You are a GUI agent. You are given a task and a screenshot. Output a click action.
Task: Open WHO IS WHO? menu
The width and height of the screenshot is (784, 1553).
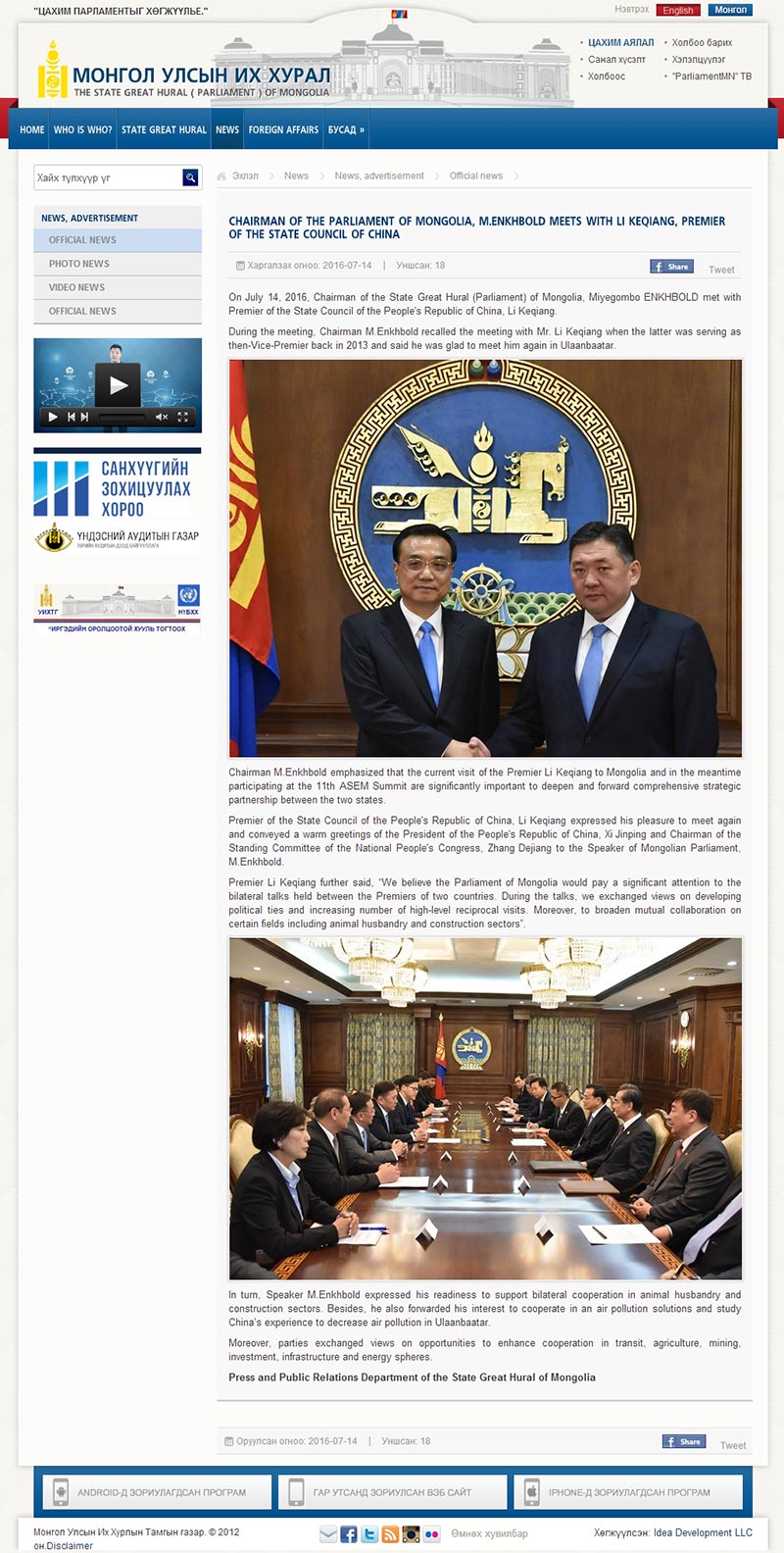pos(82,129)
